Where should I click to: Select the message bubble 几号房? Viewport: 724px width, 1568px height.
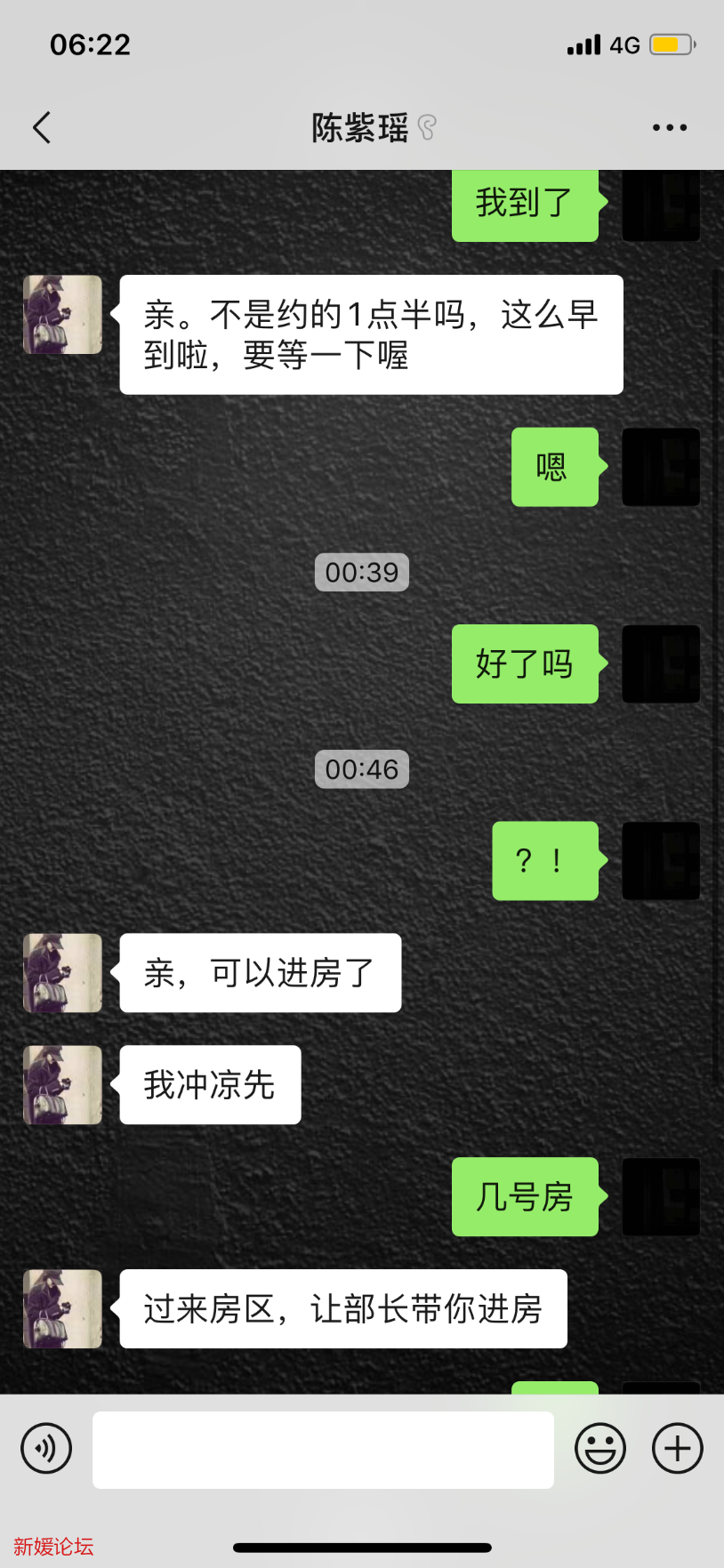coord(525,1197)
